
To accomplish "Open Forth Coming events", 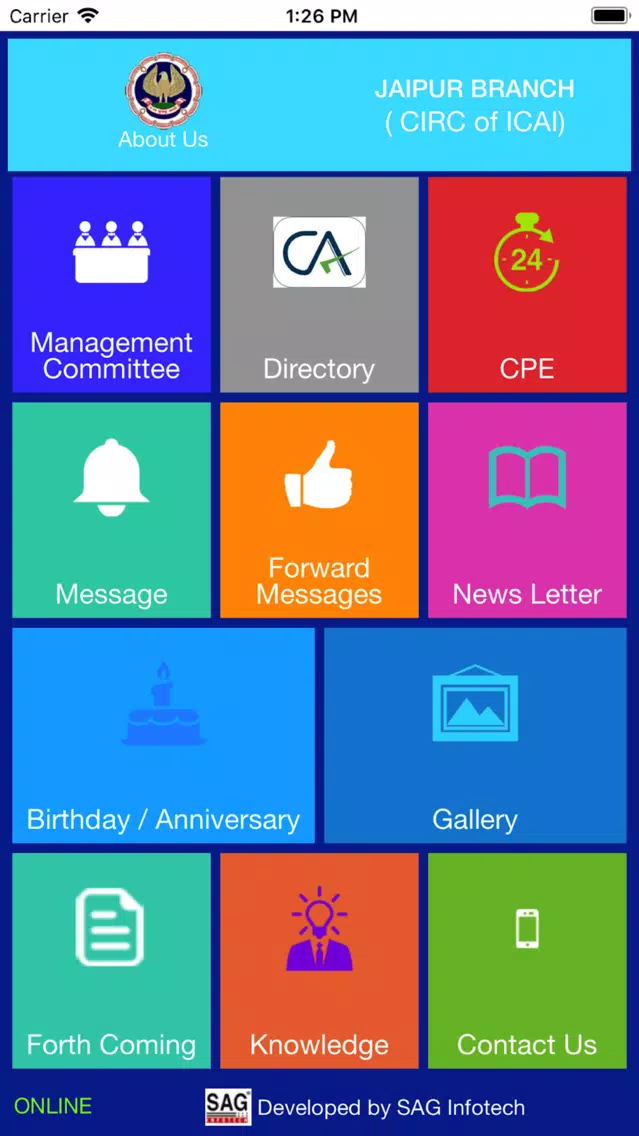I will tap(112, 961).
